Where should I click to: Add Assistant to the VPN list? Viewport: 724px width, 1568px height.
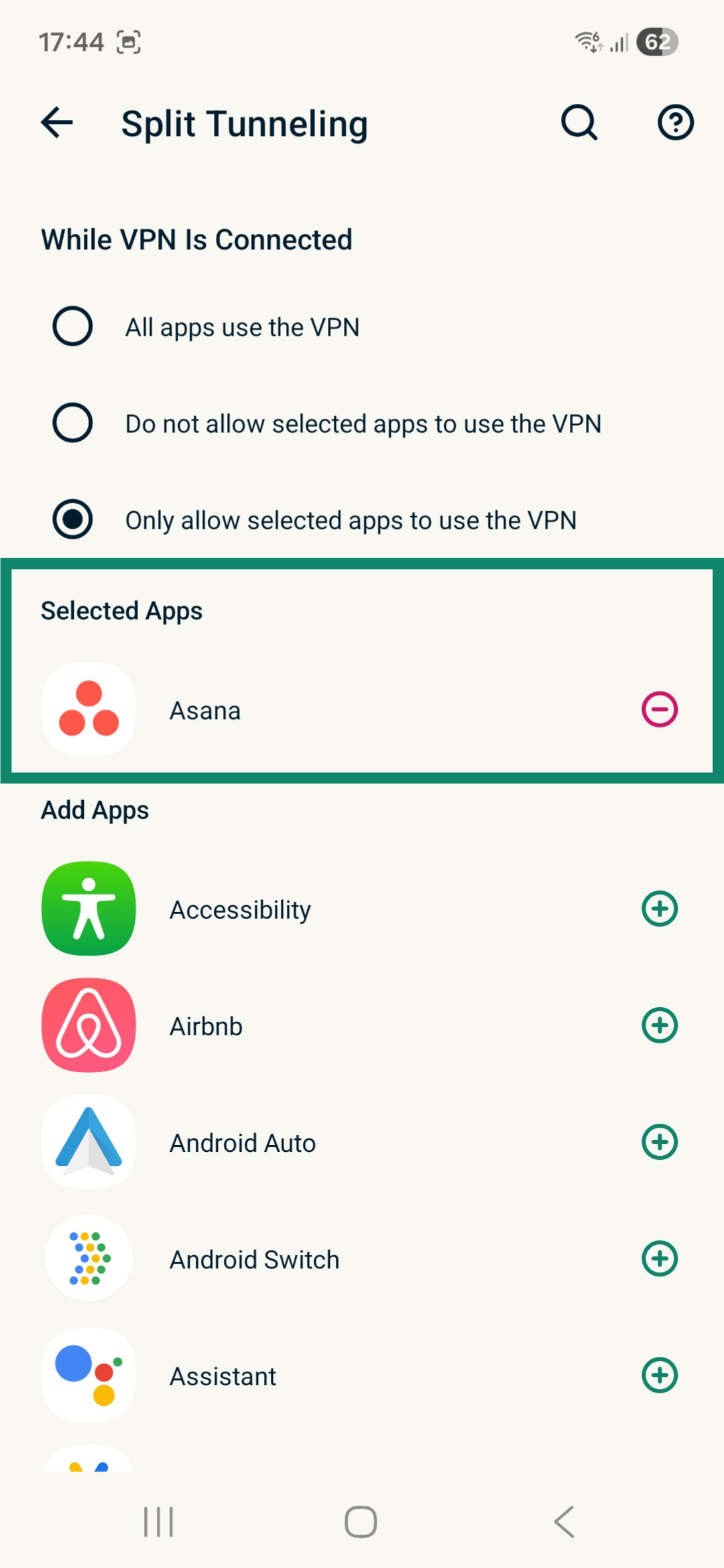point(660,1376)
